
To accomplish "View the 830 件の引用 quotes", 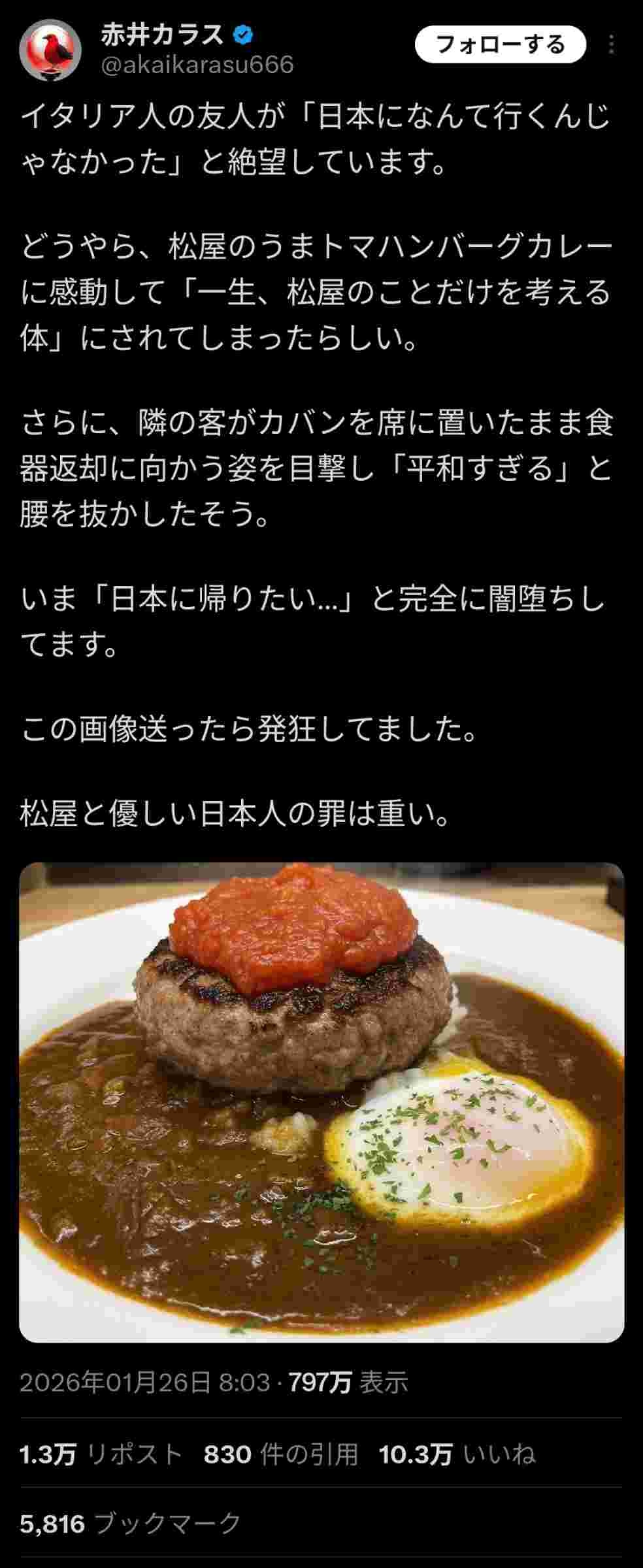I will pyautogui.click(x=281, y=1454).
